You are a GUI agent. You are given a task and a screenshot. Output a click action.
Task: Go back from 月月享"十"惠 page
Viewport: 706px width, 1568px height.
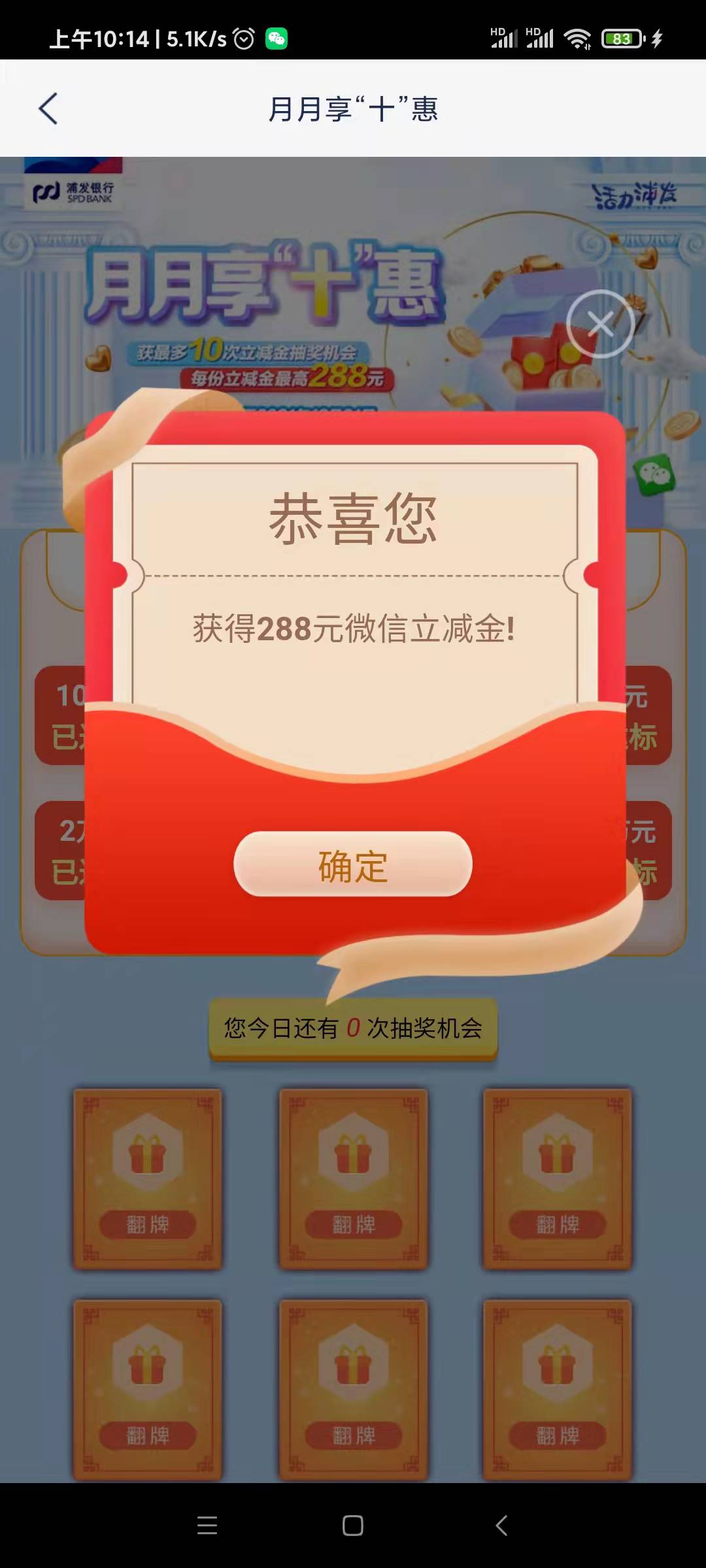pos(49,108)
